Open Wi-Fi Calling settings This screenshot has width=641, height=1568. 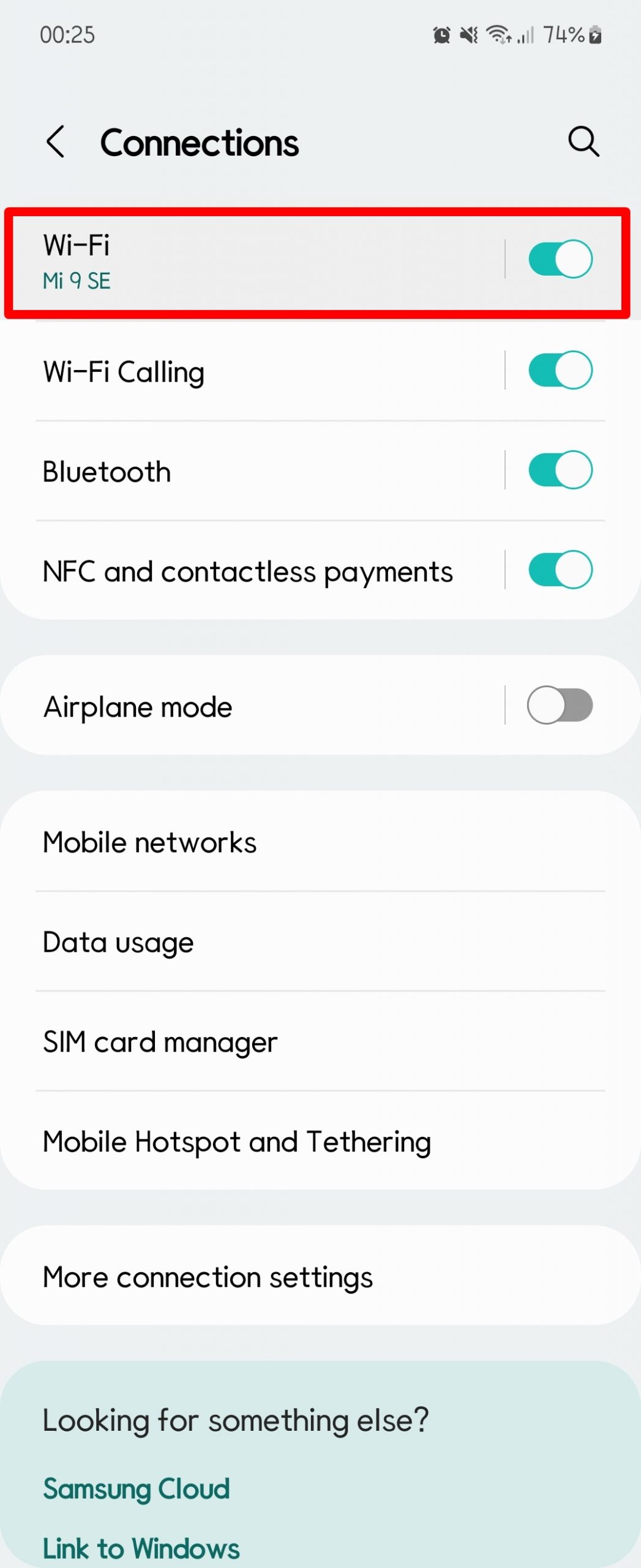click(x=245, y=372)
